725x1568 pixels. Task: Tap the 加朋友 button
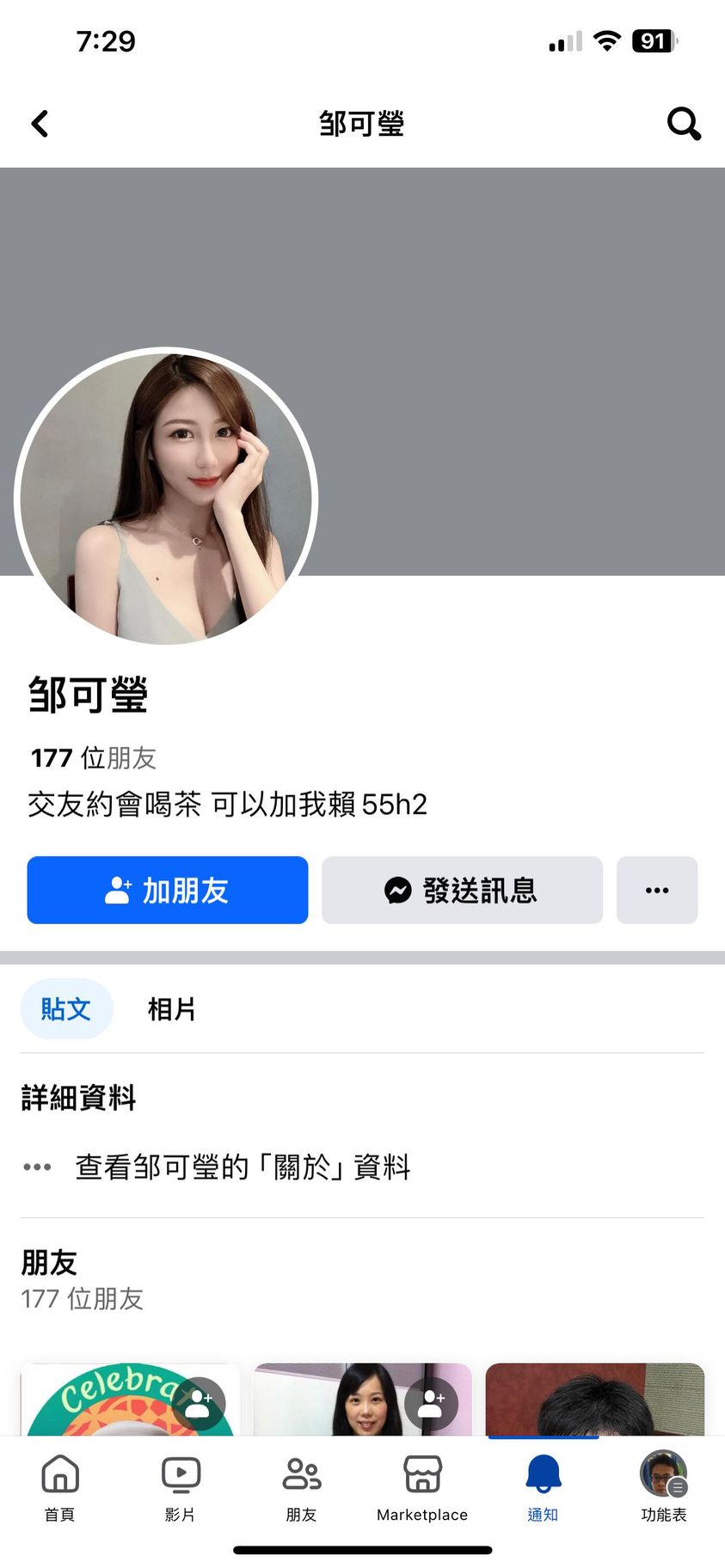pyautogui.click(x=168, y=890)
